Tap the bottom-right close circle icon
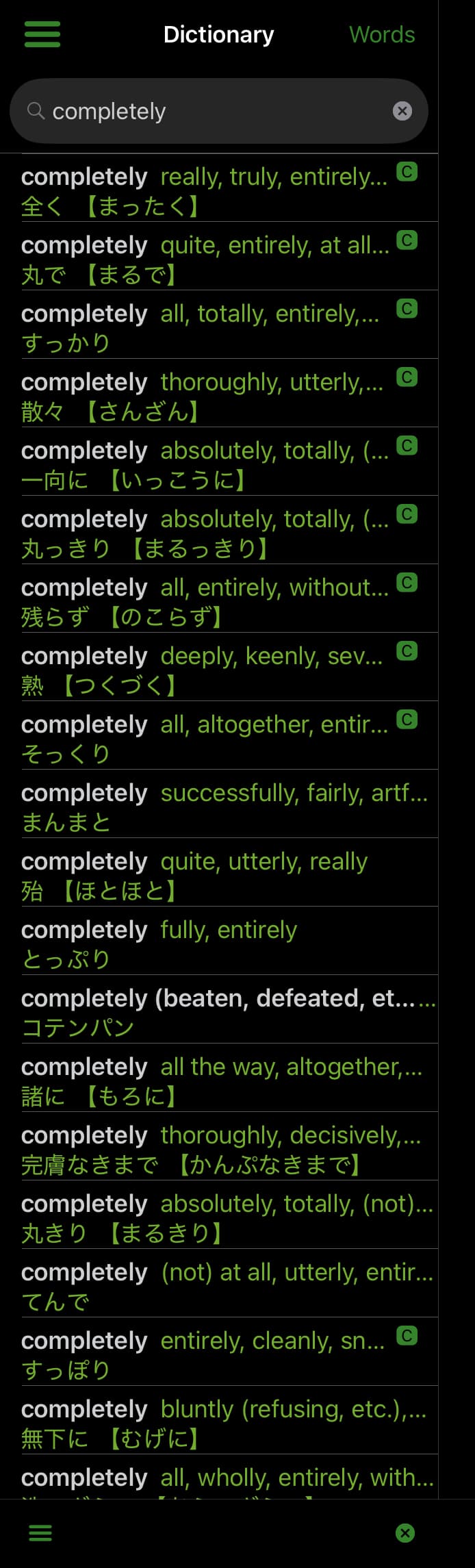Image resolution: width=475 pixels, height=1568 pixels. pyautogui.click(x=405, y=1532)
